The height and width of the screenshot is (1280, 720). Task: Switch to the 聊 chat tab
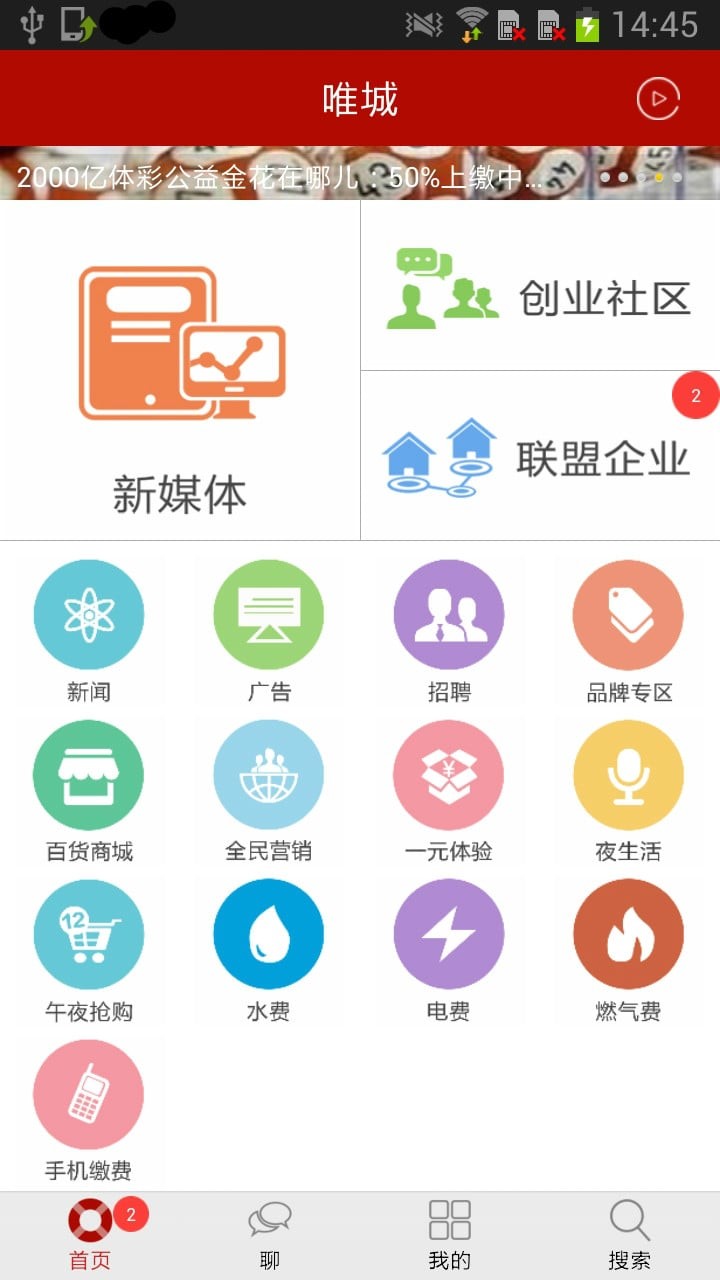coord(270,1230)
